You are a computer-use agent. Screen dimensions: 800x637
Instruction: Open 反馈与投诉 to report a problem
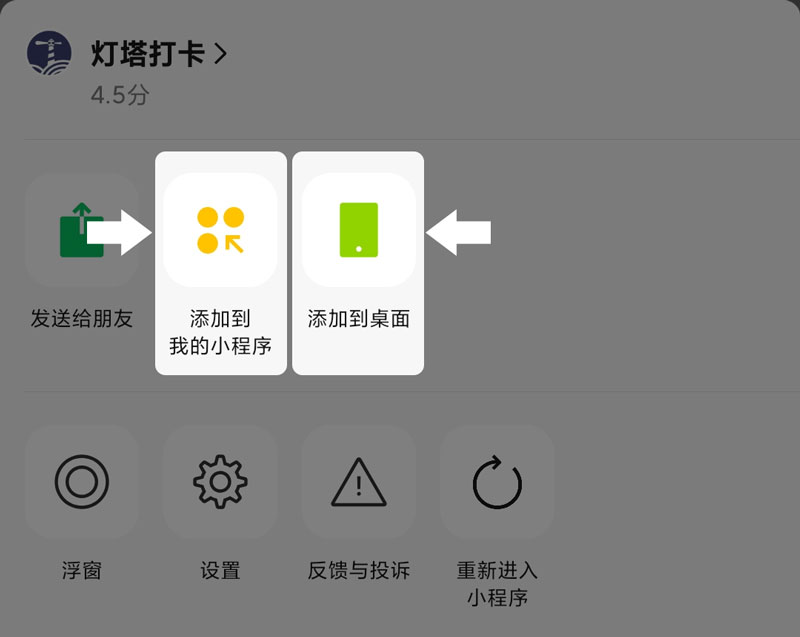point(358,482)
